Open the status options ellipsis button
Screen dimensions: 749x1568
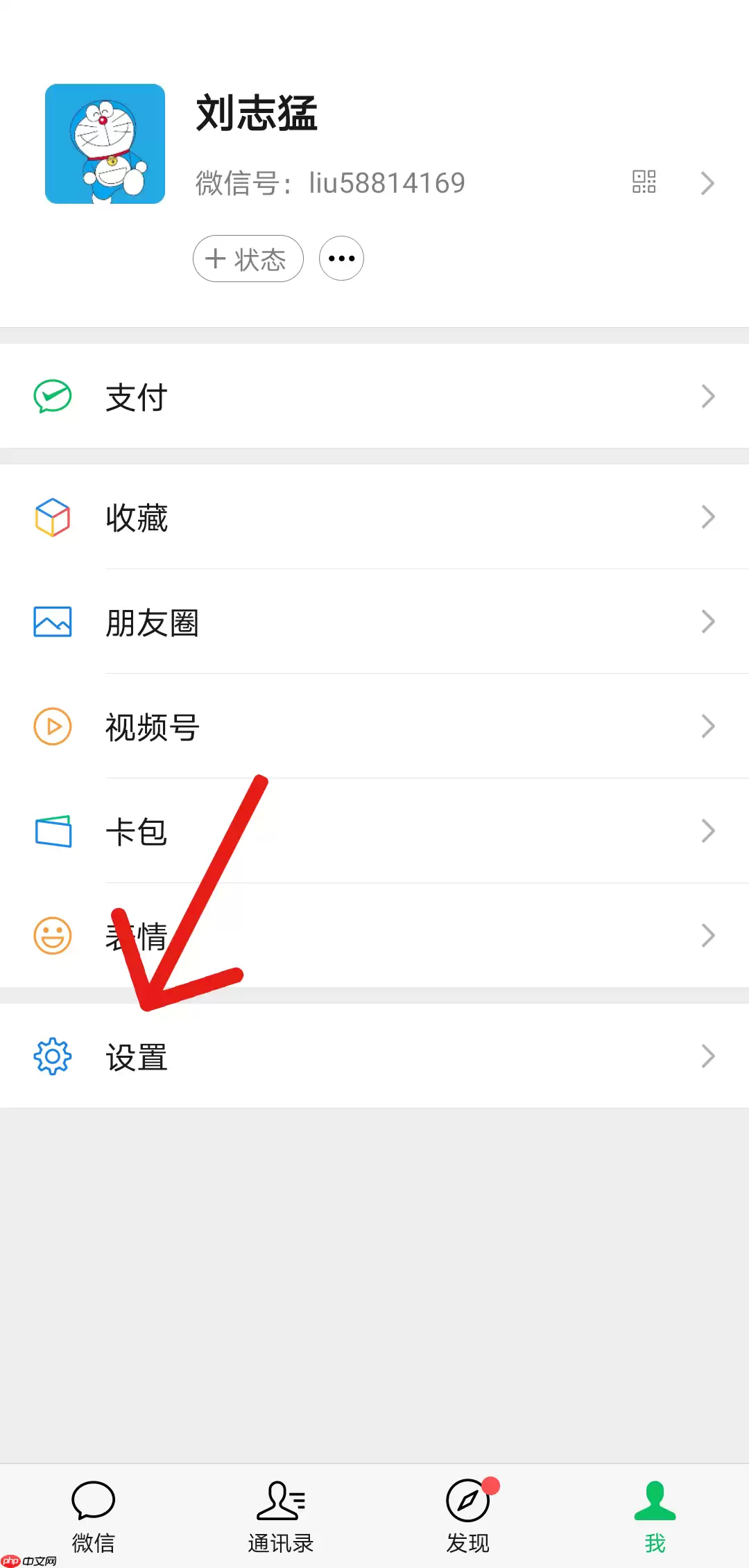[341, 258]
